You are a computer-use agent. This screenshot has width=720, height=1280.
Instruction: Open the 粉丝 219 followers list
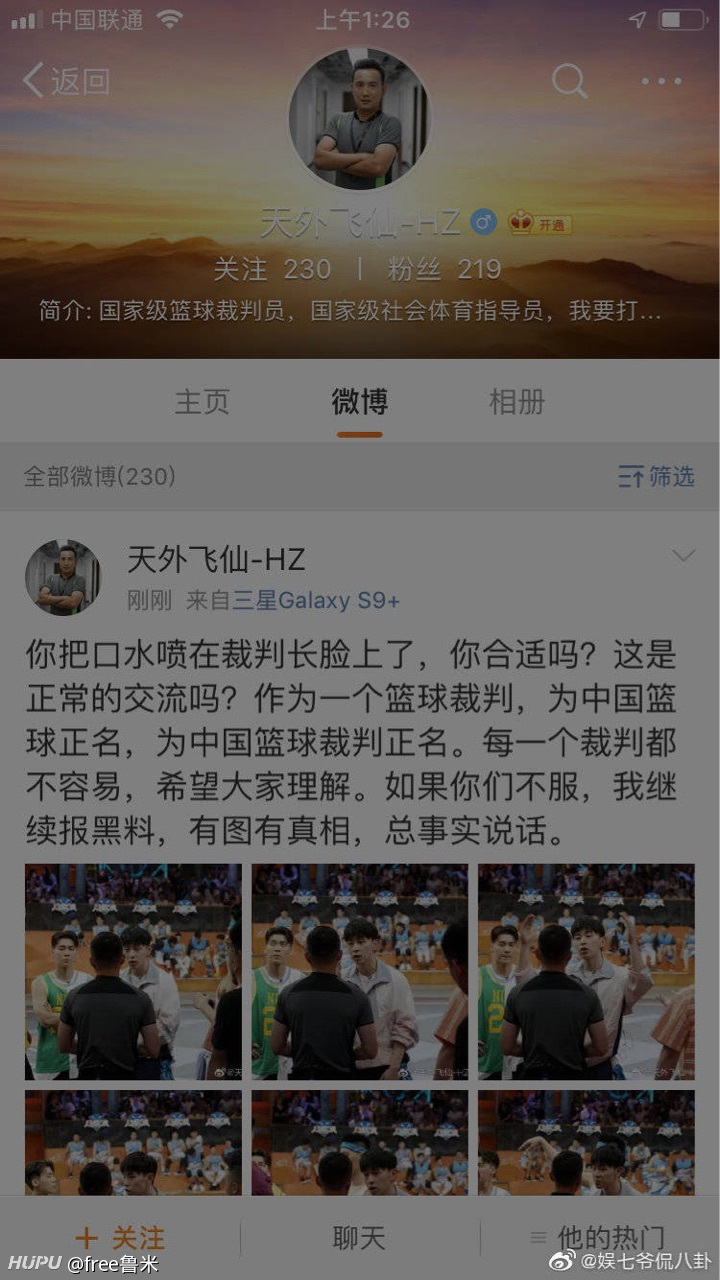pyautogui.click(x=444, y=269)
